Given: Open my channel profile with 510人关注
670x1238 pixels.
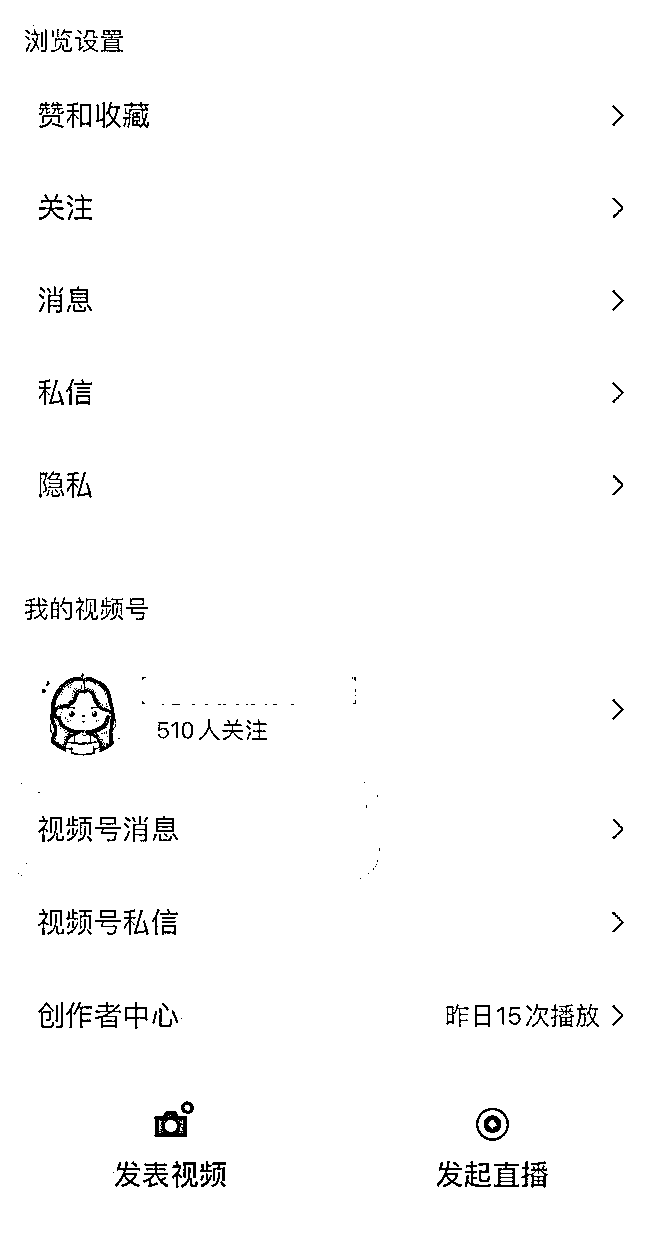Looking at the screenshot, I should coord(335,710).
